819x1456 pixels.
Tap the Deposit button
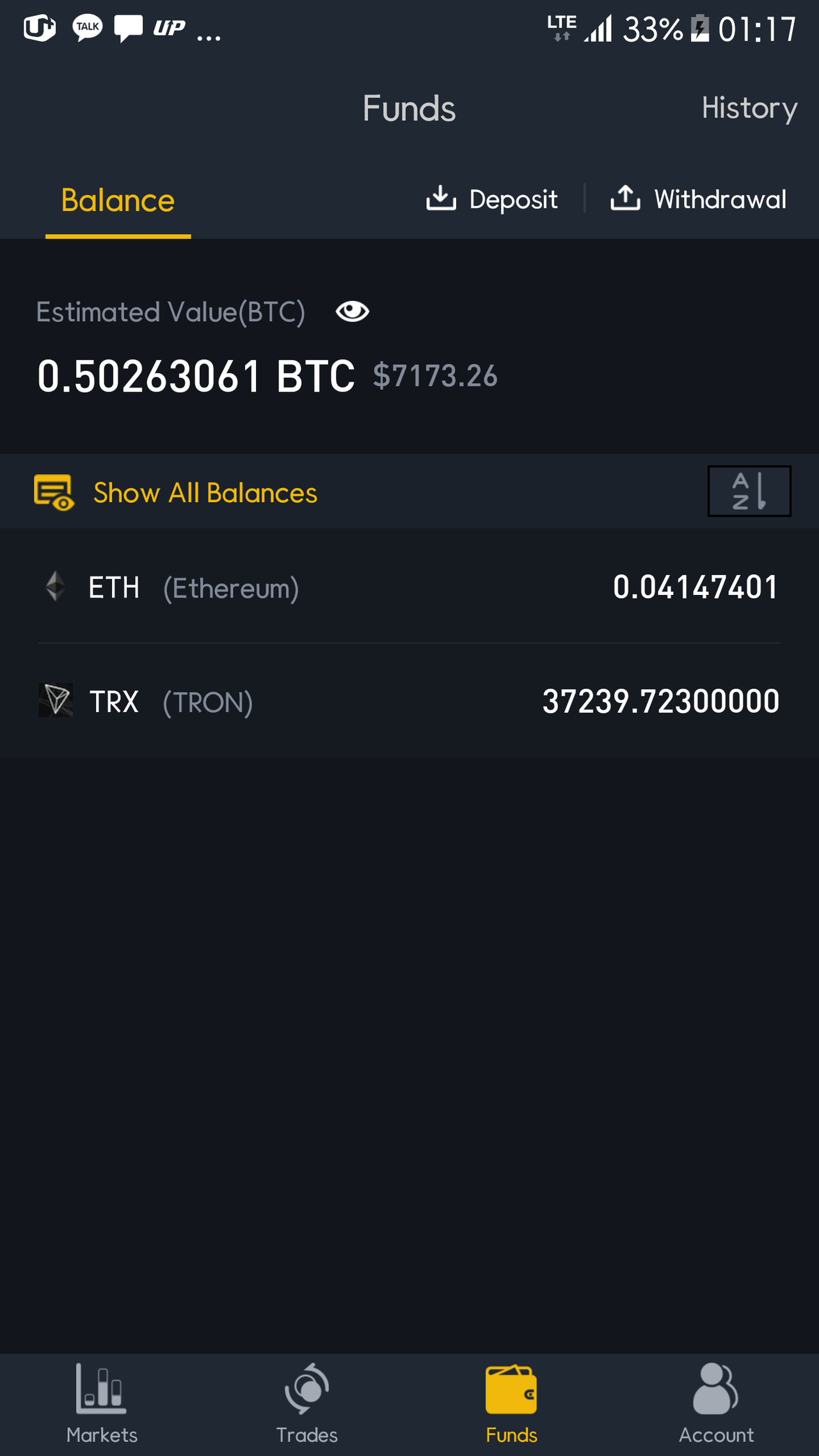pyautogui.click(x=492, y=200)
